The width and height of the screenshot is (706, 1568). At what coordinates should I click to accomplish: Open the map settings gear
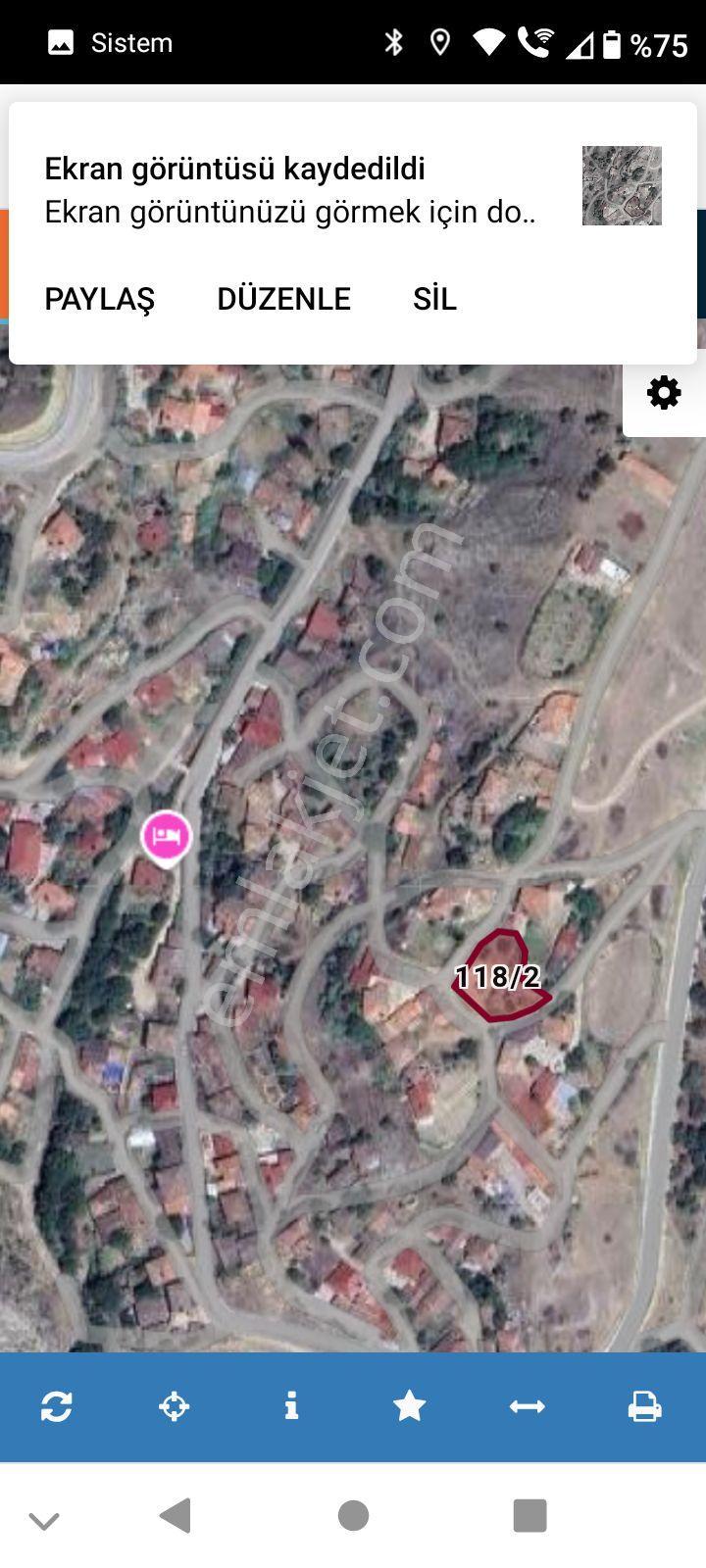click(x=664, y=393)
